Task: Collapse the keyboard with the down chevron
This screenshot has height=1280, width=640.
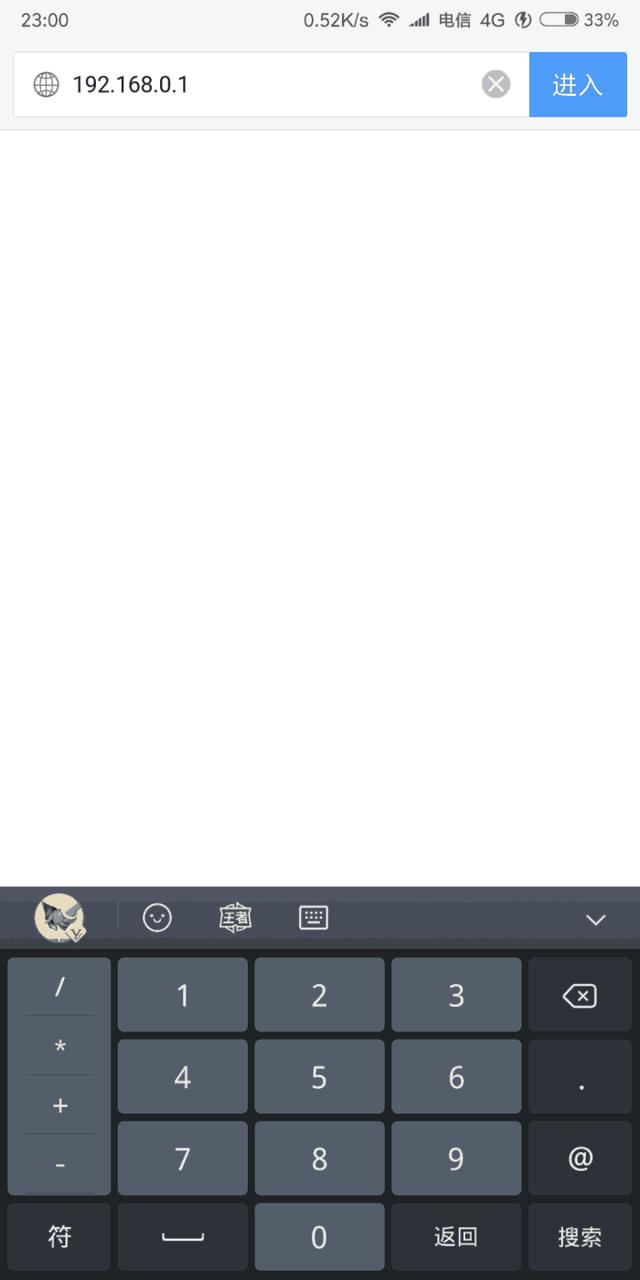Action: 596,919
